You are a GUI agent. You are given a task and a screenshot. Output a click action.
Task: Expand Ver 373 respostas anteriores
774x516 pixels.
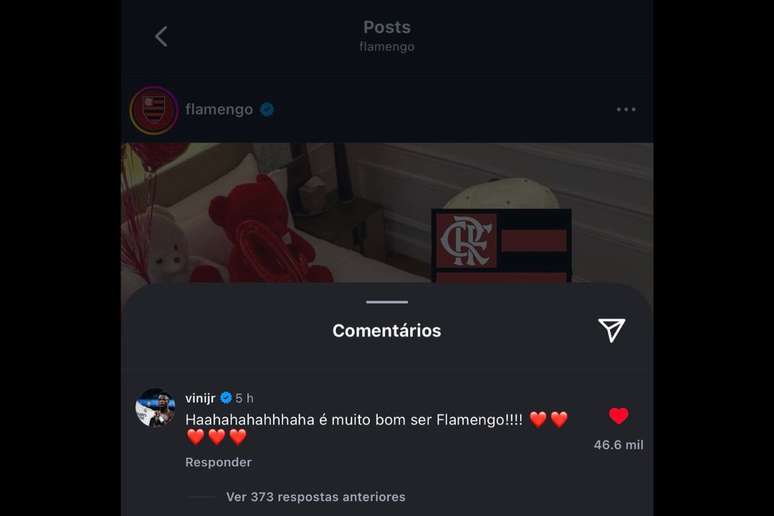[x=315, y=497]
